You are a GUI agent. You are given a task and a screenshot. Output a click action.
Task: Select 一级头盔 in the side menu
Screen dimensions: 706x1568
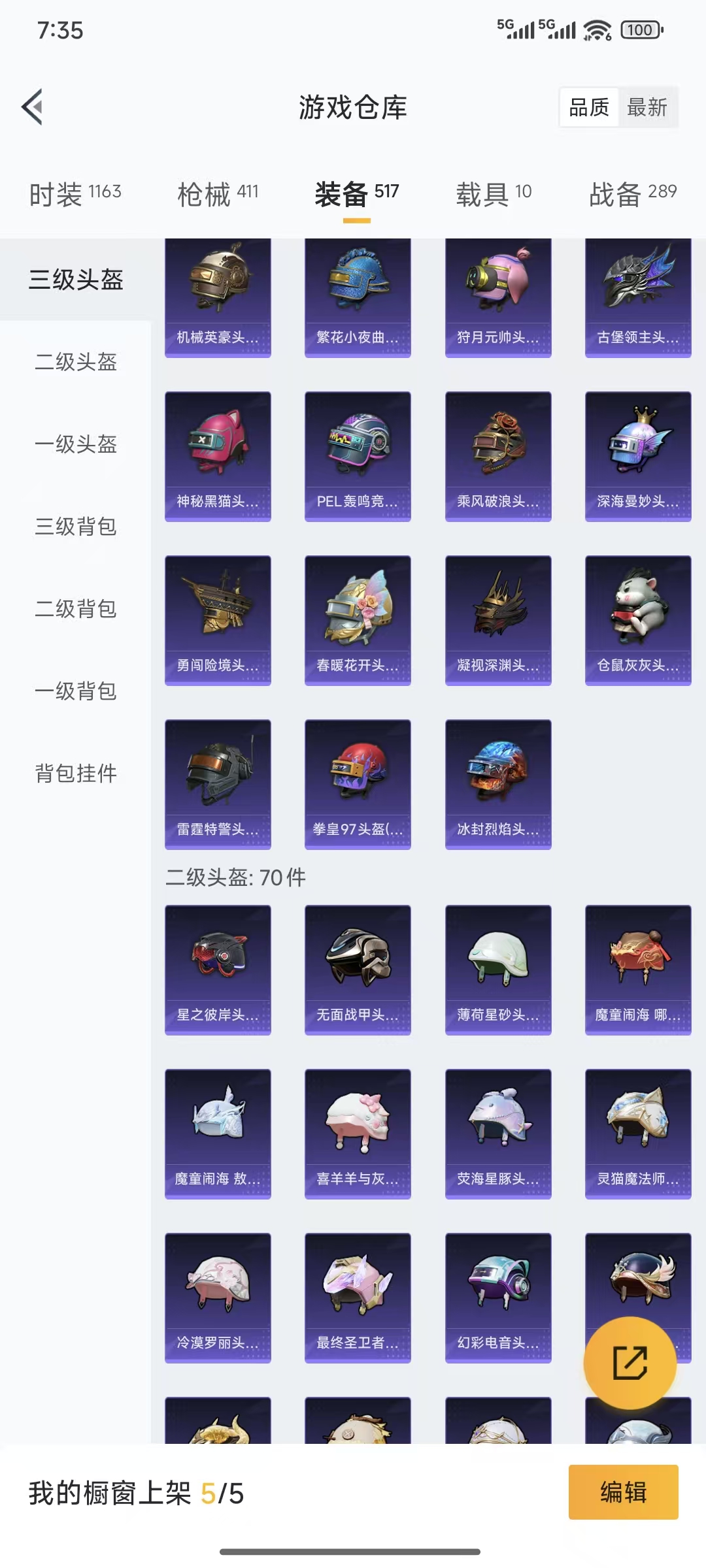[76, 444]
